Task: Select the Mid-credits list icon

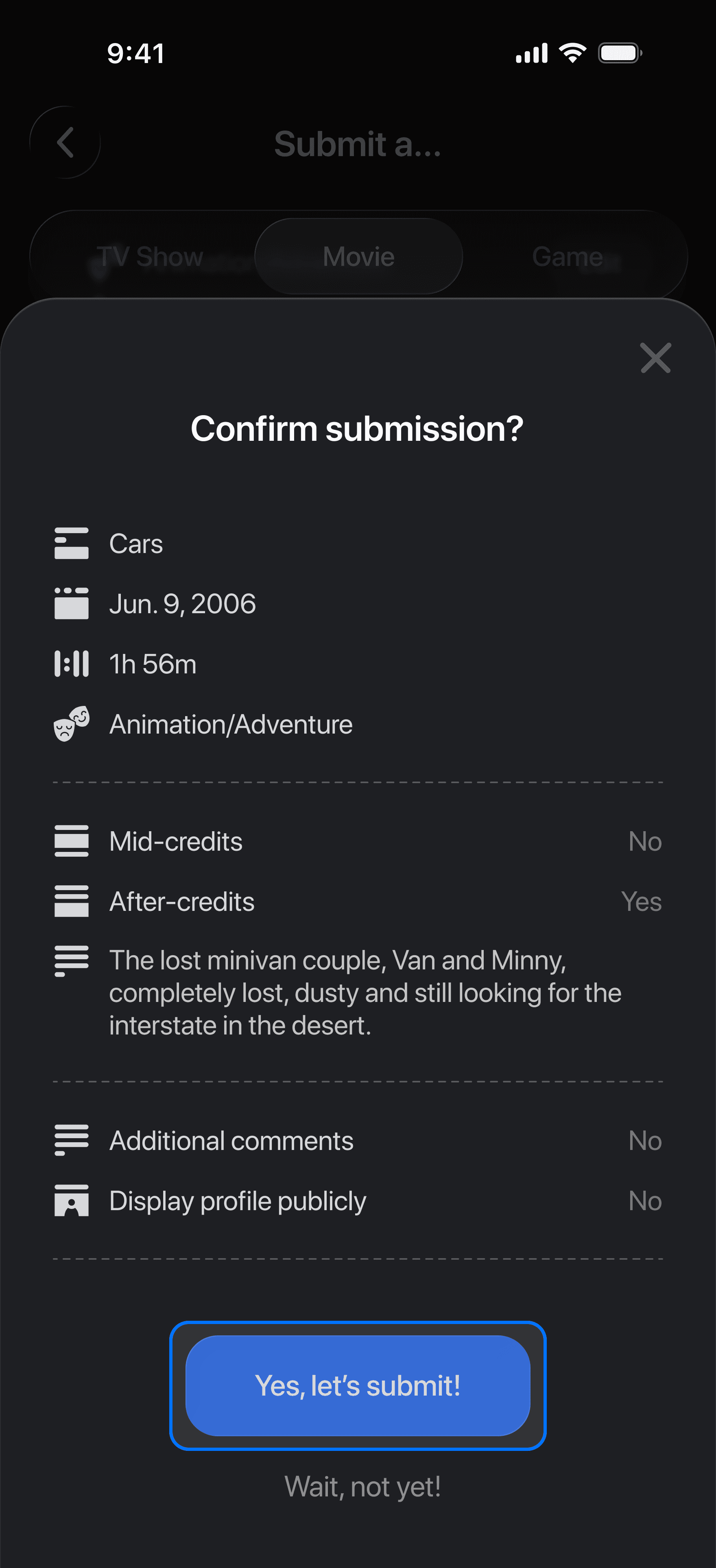Action: (x=71, y=841)
